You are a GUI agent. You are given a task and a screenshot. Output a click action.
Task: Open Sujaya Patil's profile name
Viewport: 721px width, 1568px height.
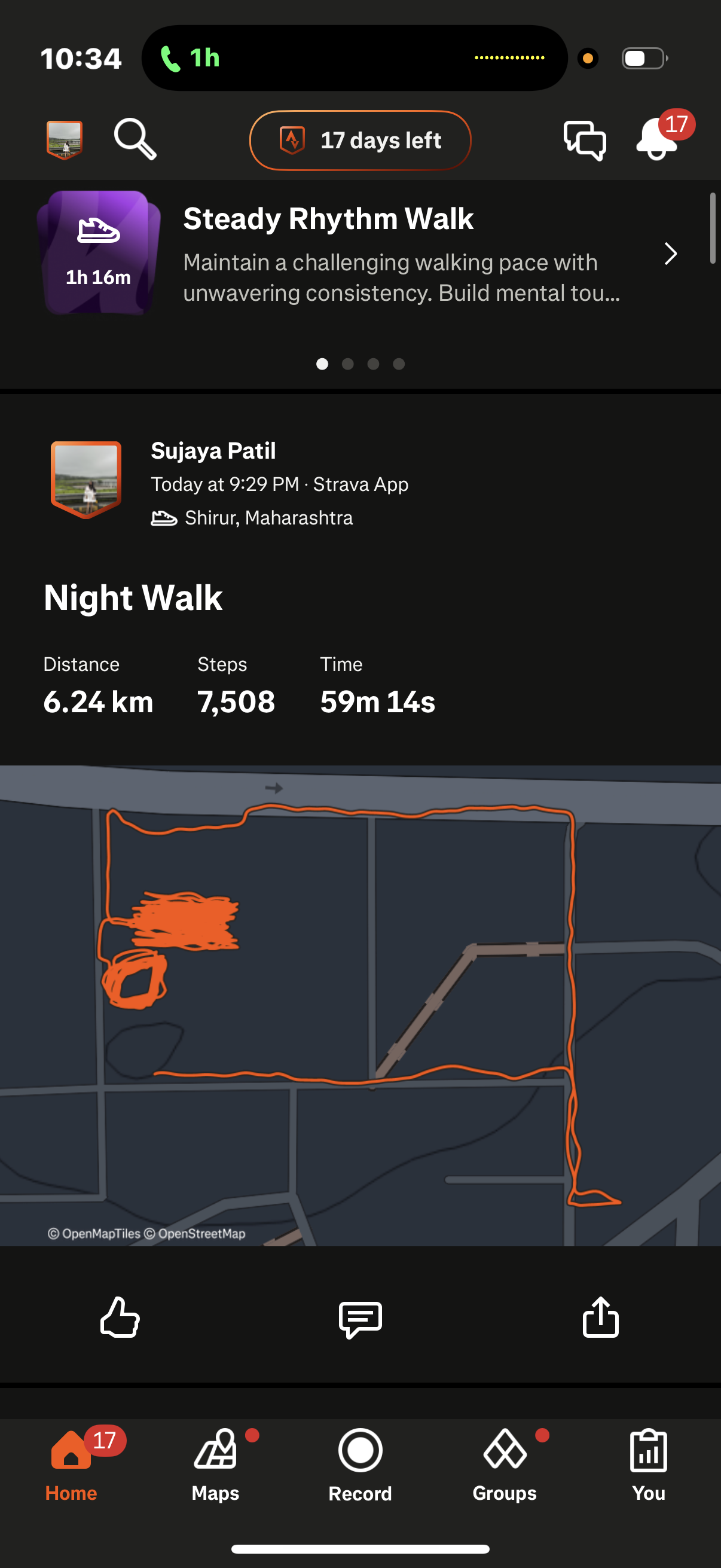pyautogui.click(x=213, y=451)
